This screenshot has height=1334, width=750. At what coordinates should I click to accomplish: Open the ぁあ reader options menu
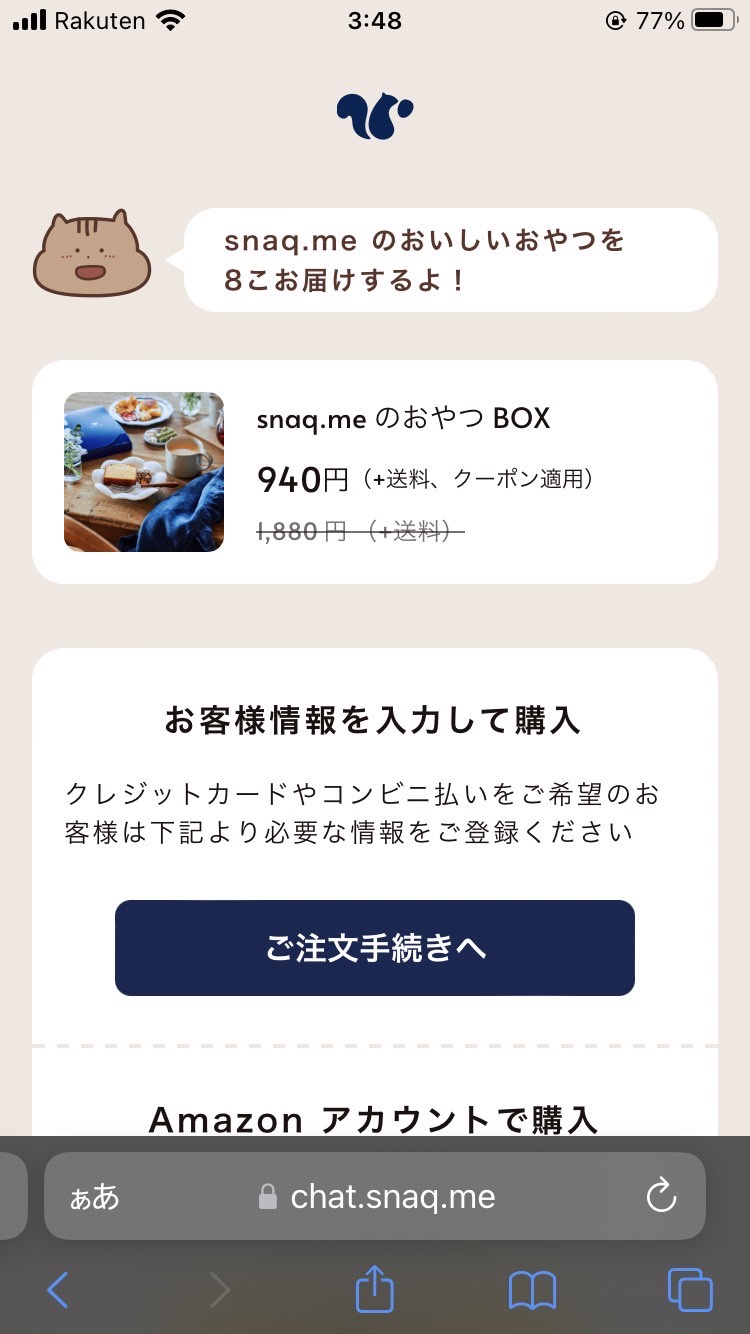[x=94, y=1197]
